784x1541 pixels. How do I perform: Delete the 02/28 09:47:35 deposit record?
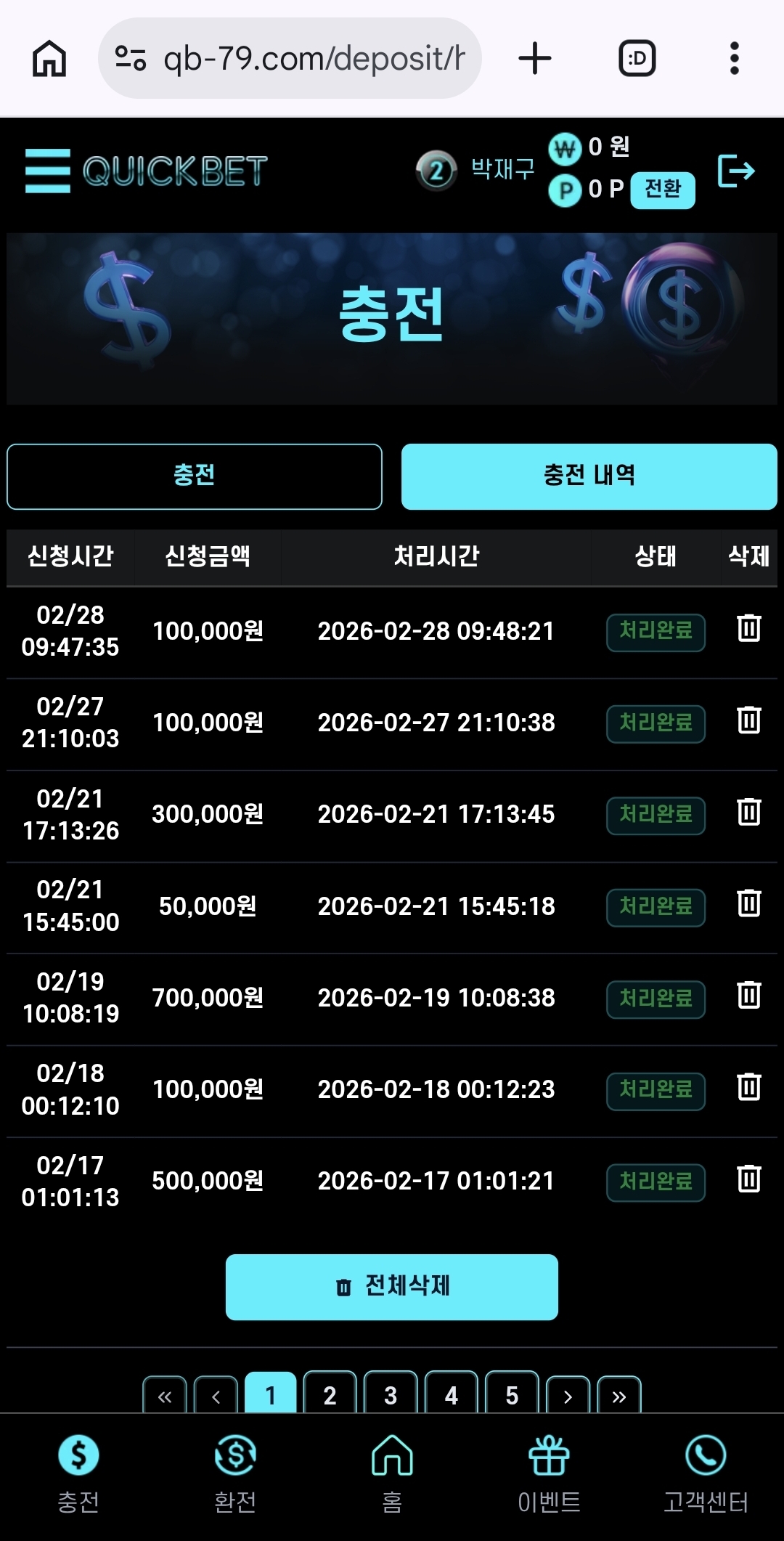[748, 629]
